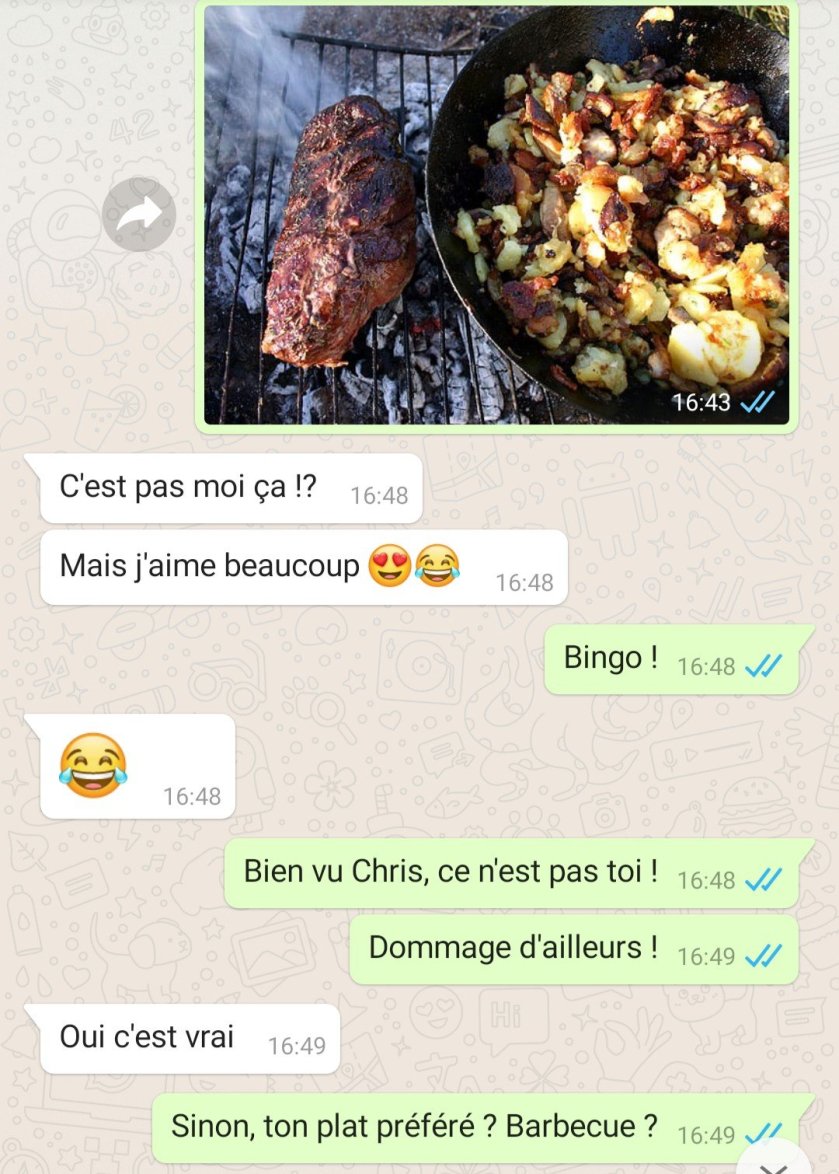Forward the barbecue photo using the arrow icon
This screenshot has height=1174, width=839.
pos(139,214)
